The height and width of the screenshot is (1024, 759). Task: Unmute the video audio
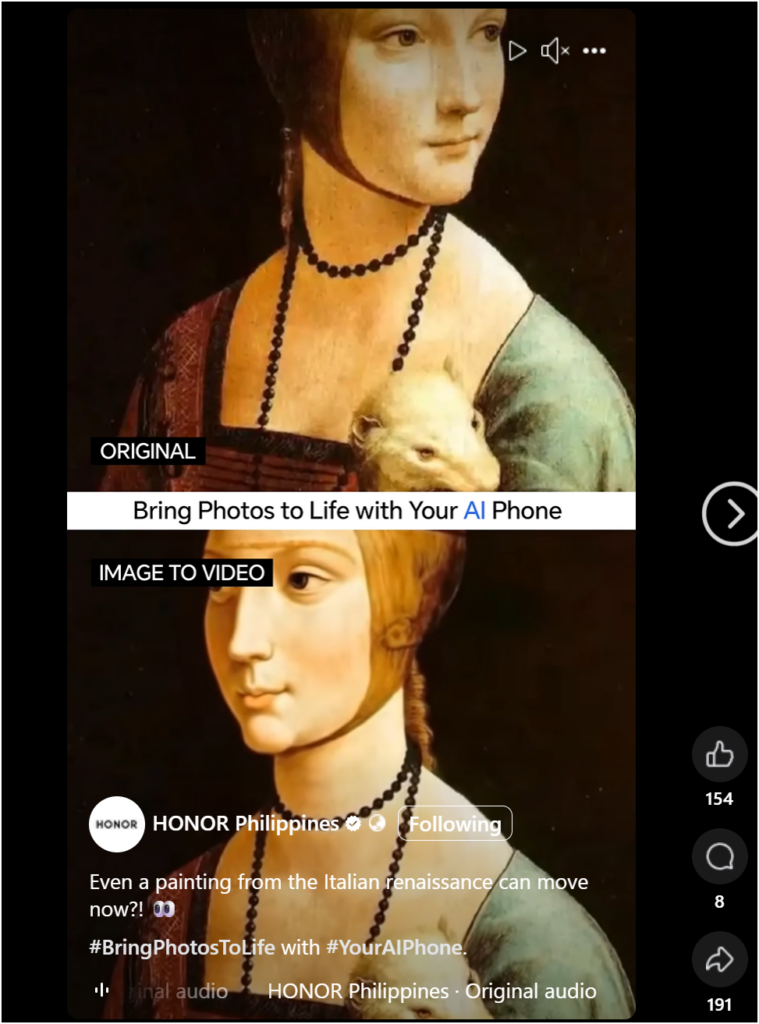pos(554,50)
